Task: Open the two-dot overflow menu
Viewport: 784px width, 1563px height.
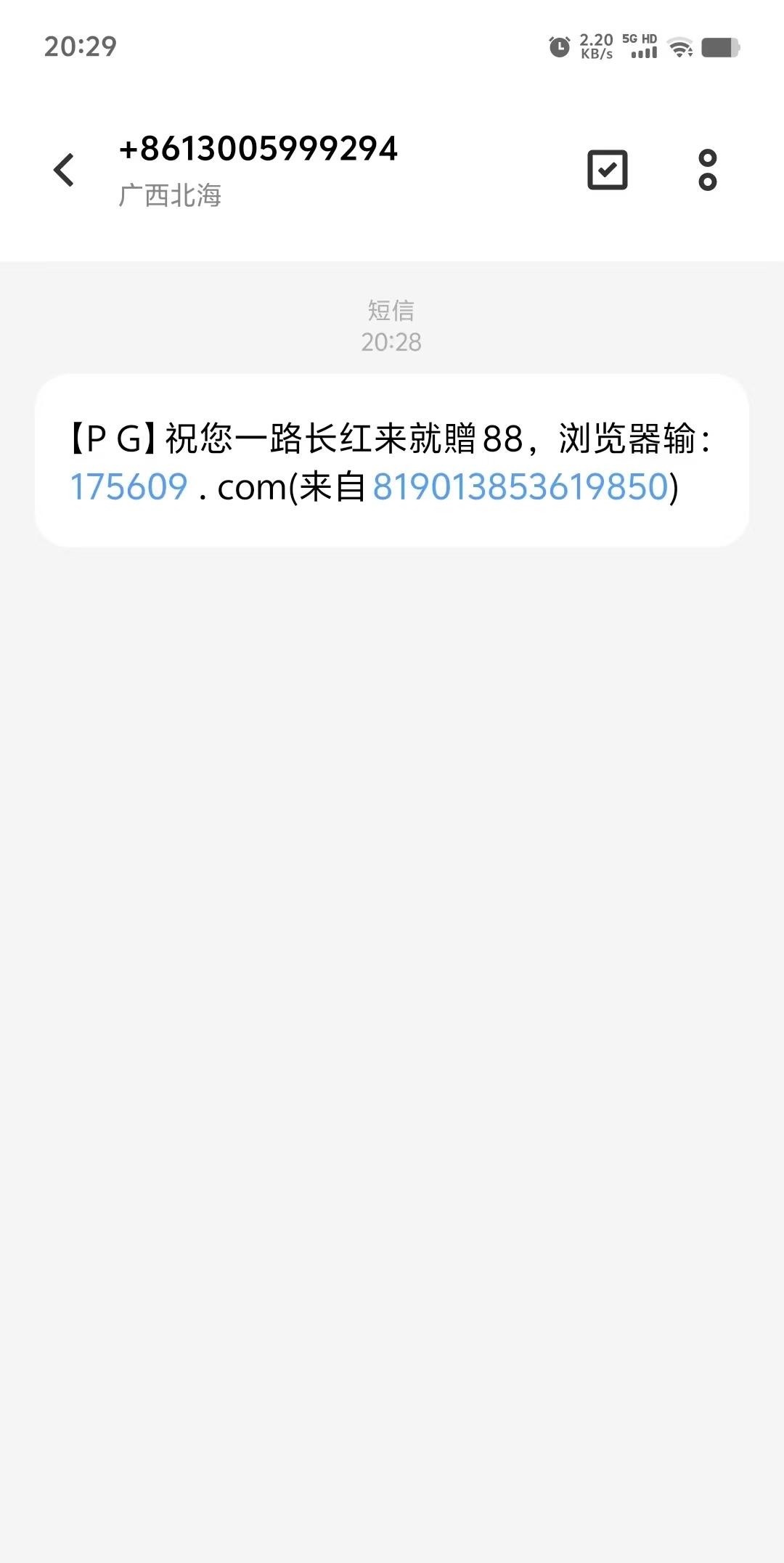Action: (707, 170)
